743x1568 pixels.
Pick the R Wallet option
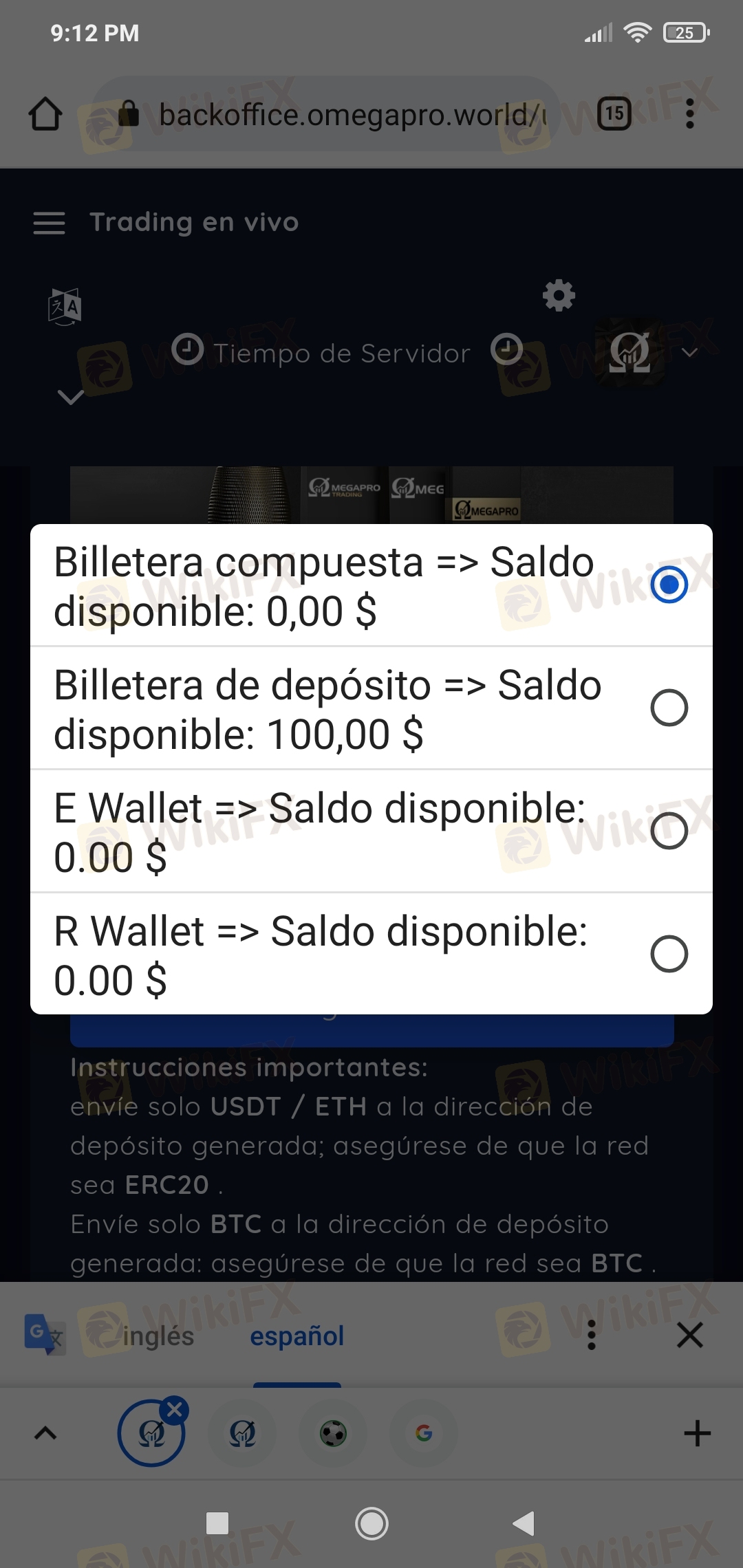point(371,955)
